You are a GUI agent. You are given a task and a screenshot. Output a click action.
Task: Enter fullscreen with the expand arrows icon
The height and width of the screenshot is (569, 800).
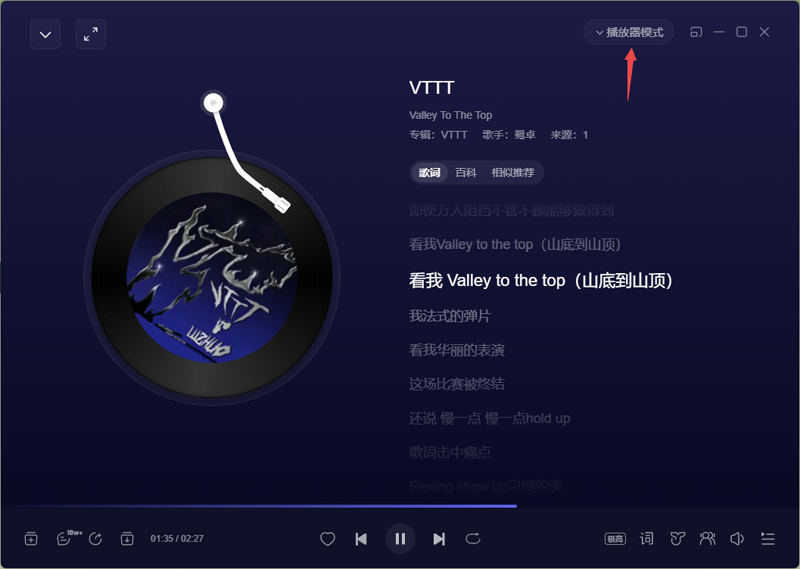(91, 34)
